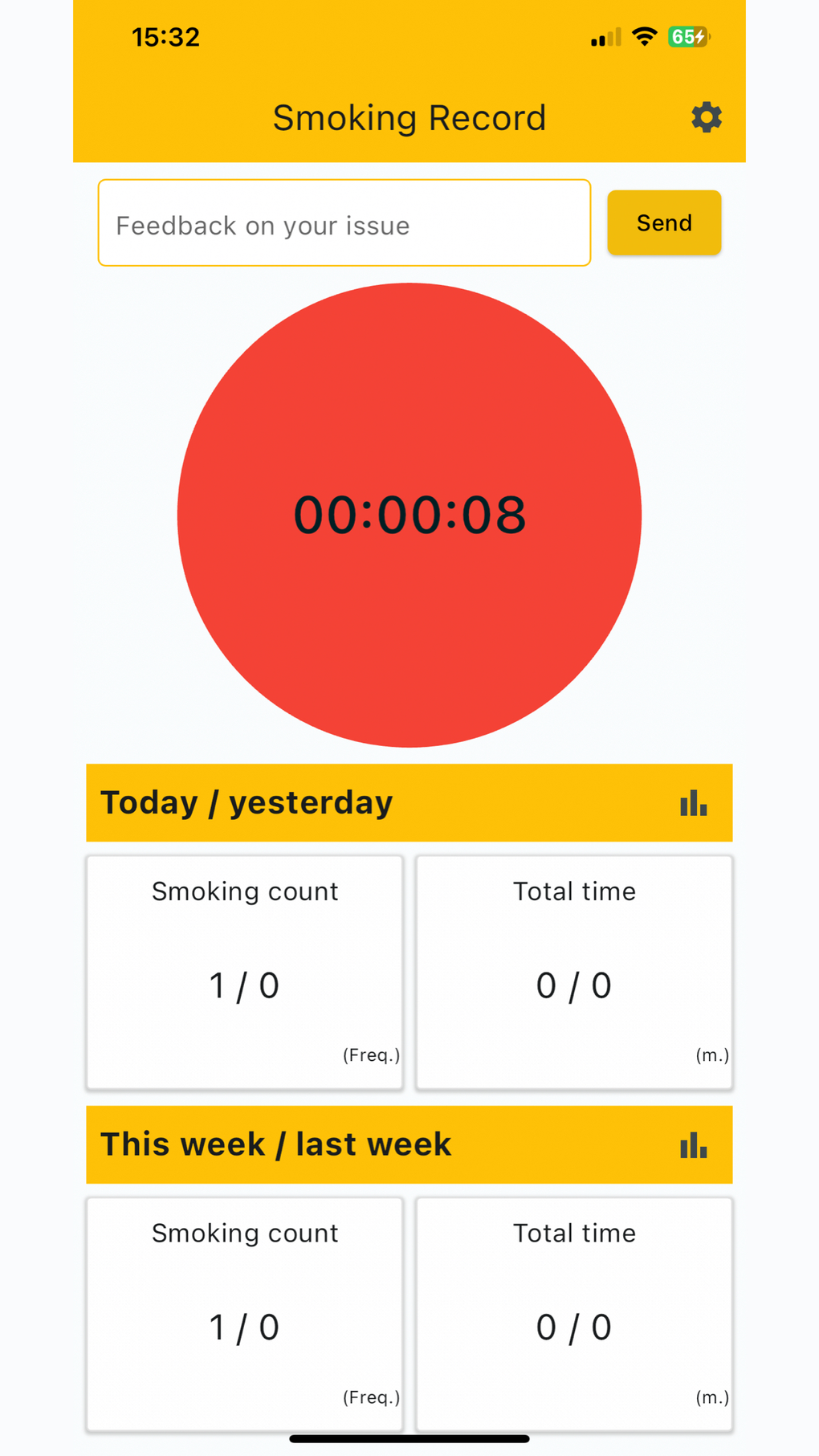The image size is (819, 1456).
Task: Open the Today / yesterday chart
Action: [693, 803]
